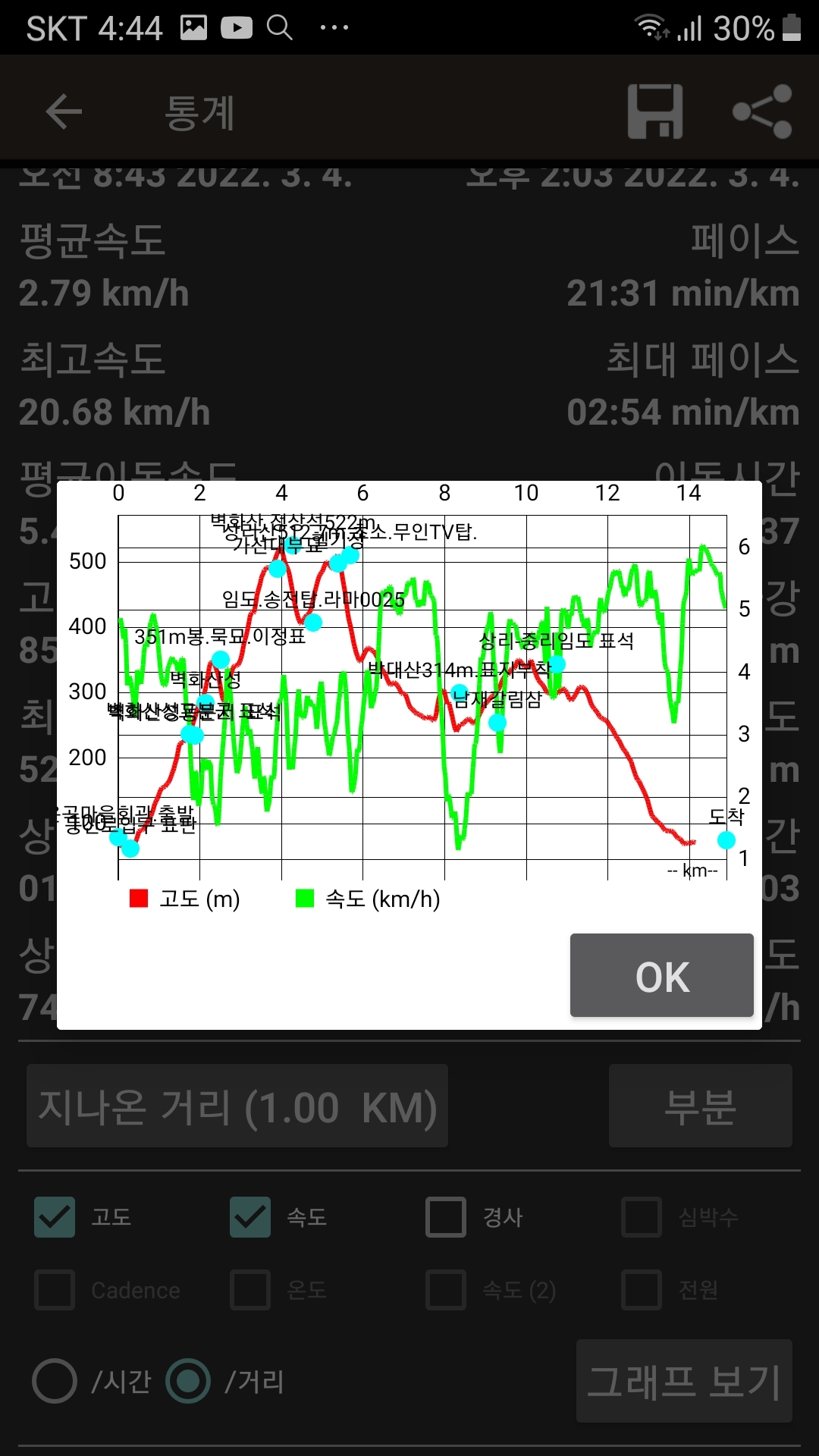Uncheck the 속도 checkbox
The image size is (819, 1456).
click(250, 1217)
